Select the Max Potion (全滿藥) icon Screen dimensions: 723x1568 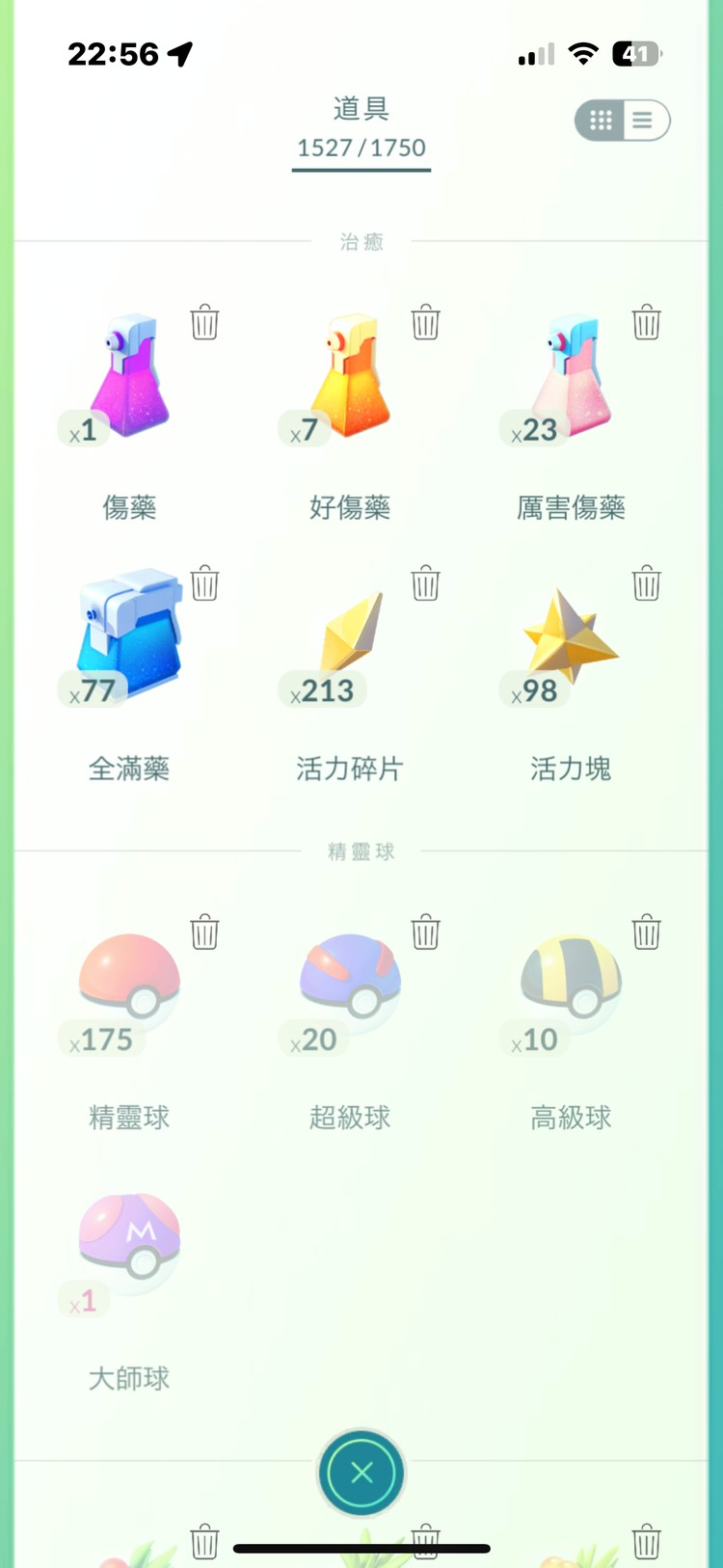[128, 636]
